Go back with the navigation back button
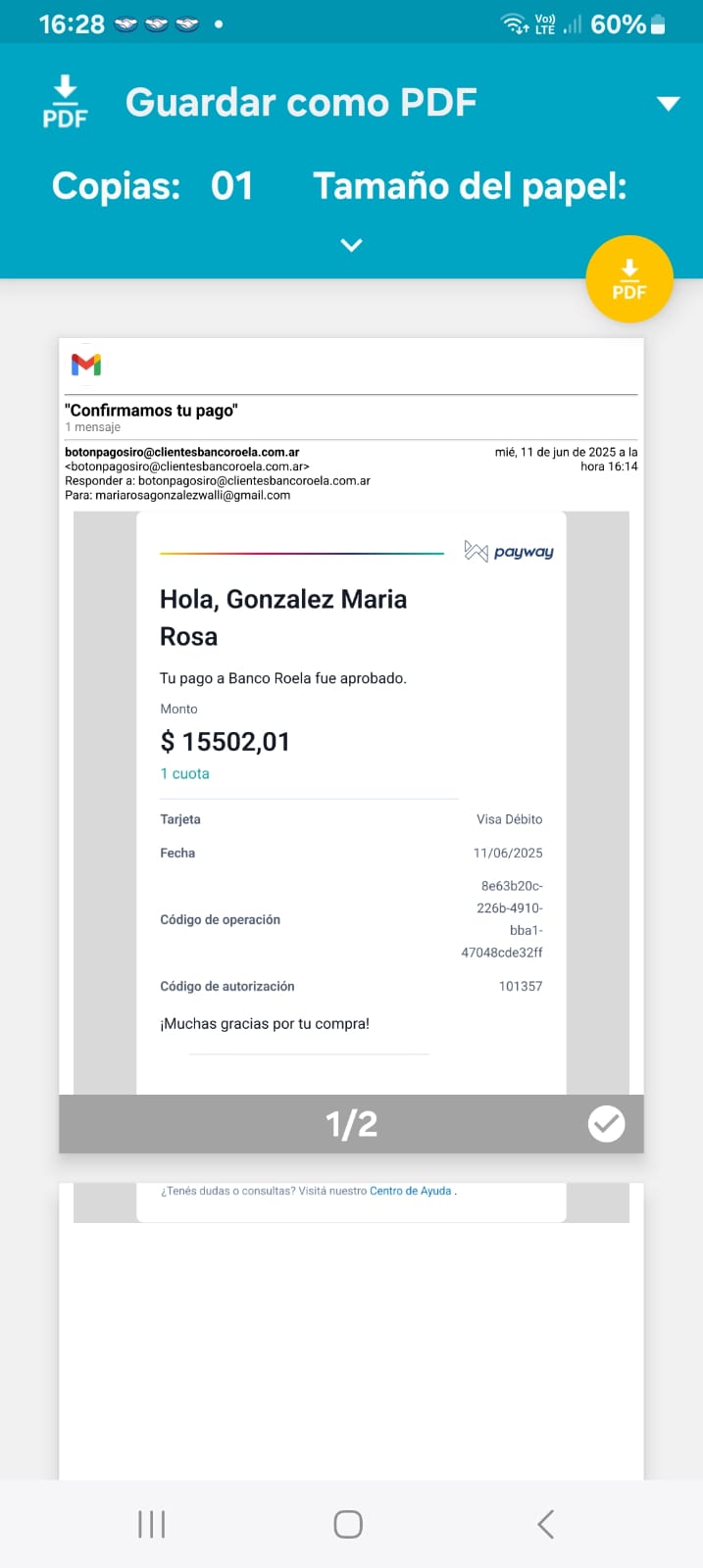 [546, 1524]
